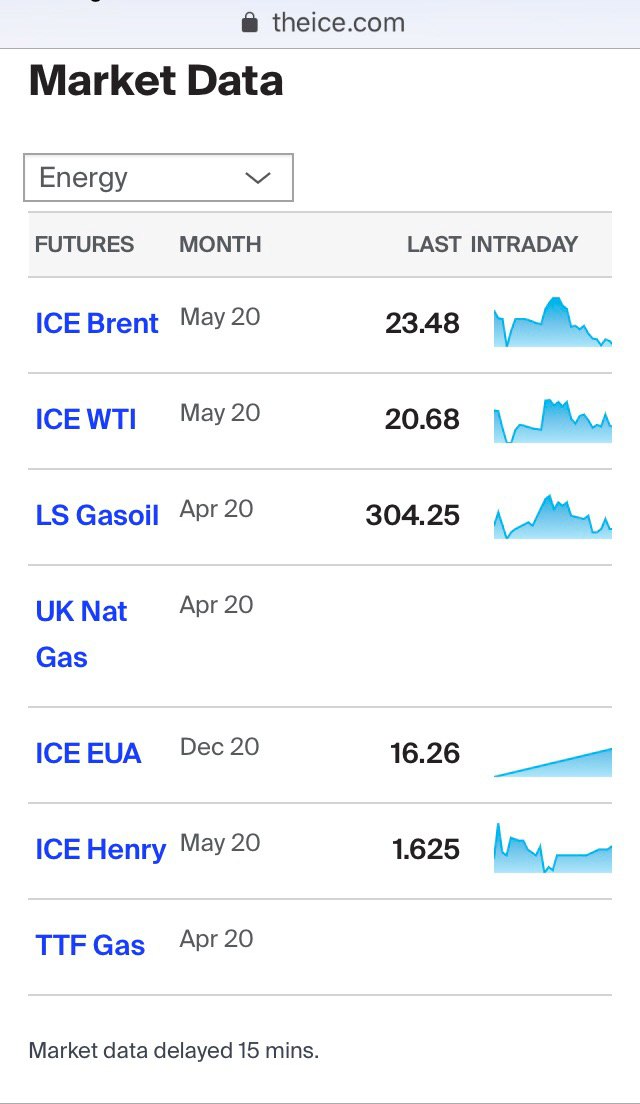Open the ICE Brent futures link

tap(97, 324)
